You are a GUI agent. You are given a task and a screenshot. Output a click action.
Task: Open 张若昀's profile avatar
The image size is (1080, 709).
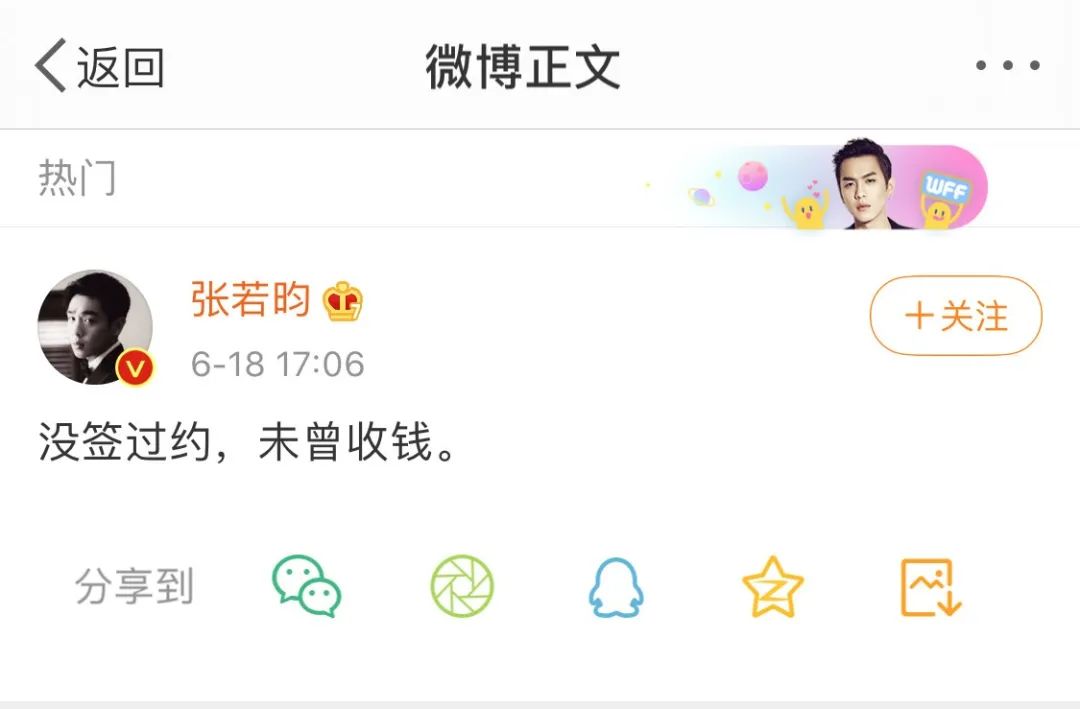[96, 327]
